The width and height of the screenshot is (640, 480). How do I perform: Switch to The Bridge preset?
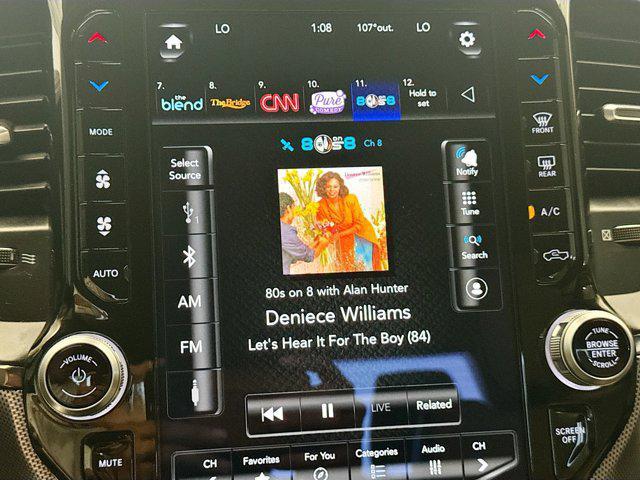coord(229,97)
